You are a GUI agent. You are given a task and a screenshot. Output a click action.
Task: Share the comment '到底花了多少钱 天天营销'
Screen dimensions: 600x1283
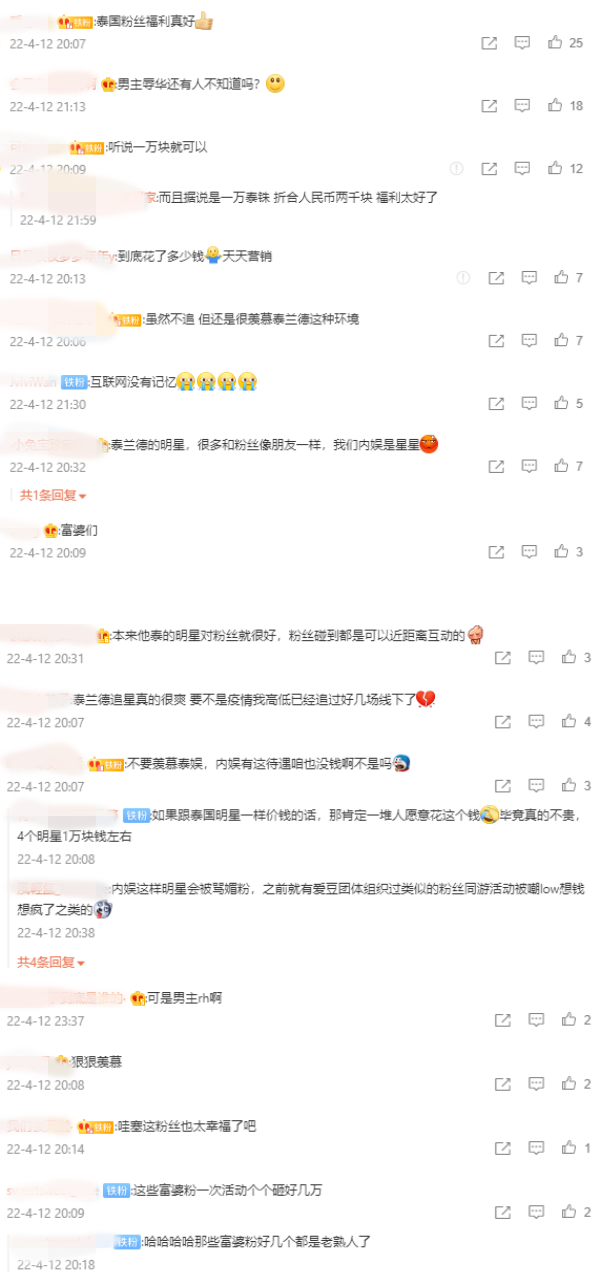coord(497,277)
